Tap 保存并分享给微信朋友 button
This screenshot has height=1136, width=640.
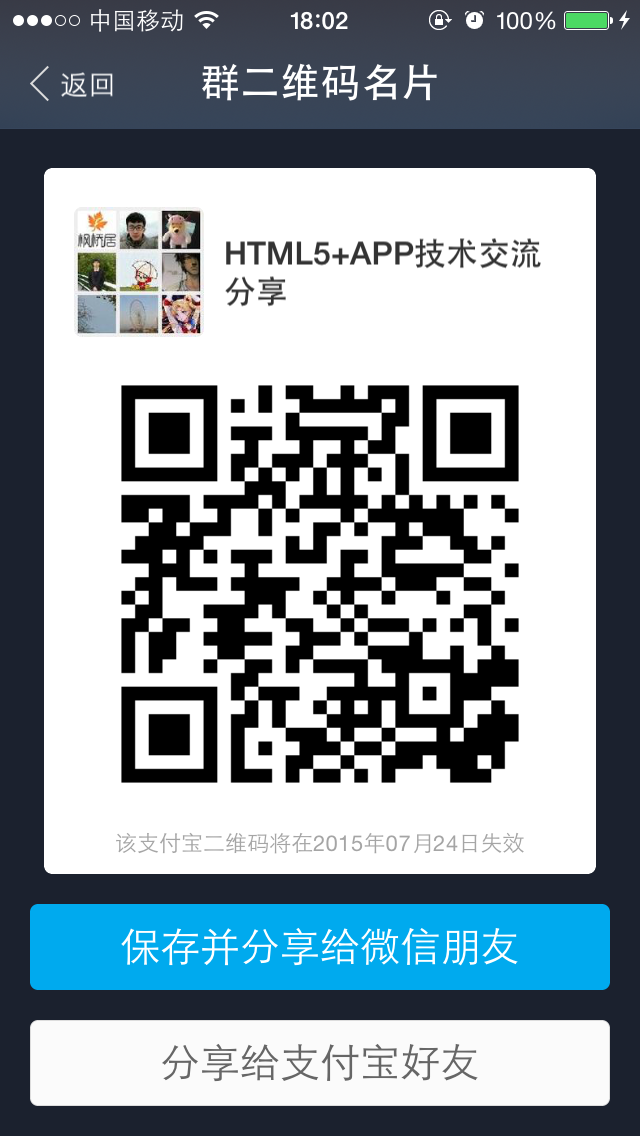click(x=320, y=946)
